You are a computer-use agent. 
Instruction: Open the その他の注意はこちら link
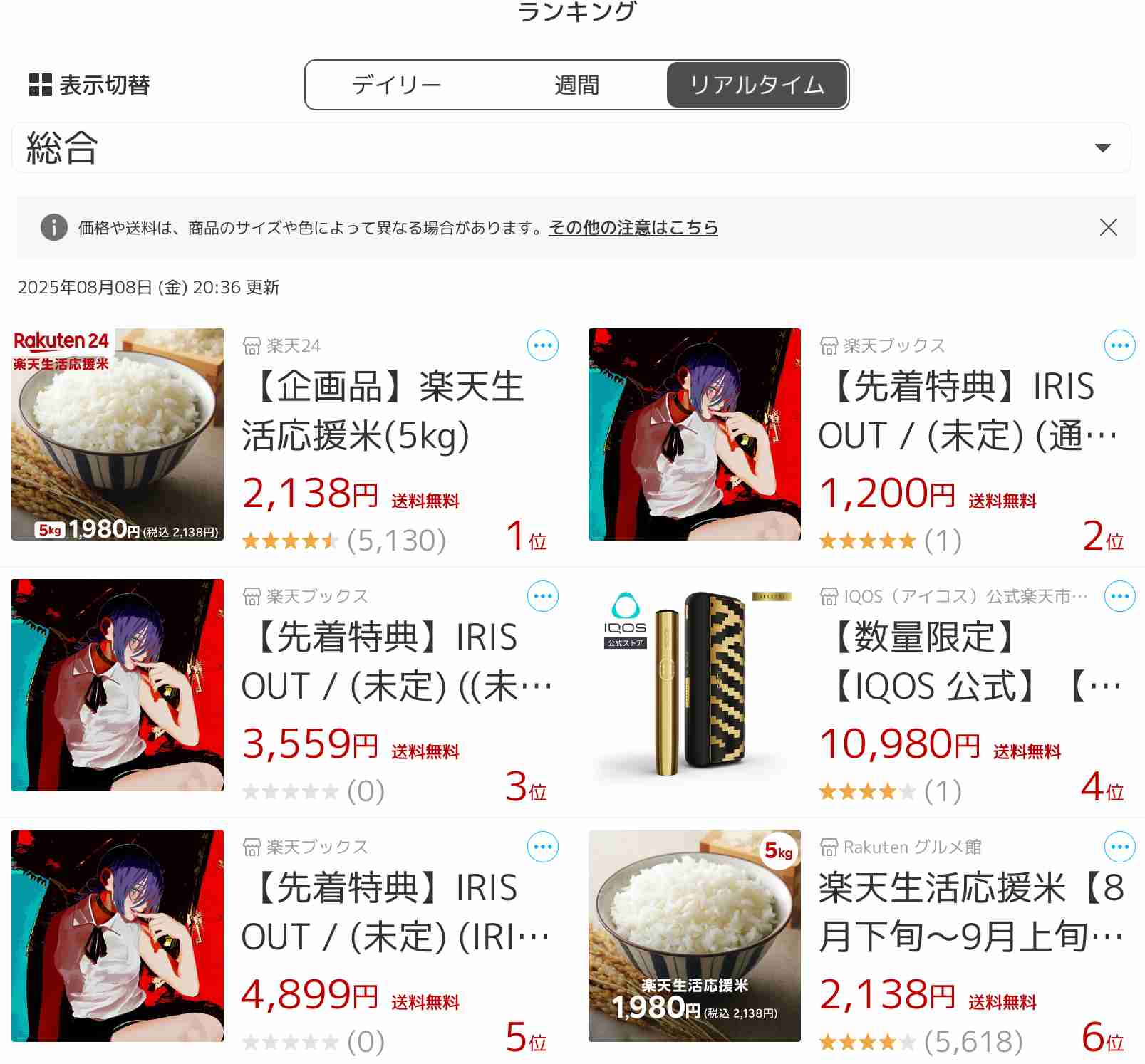click(x=633, y=227)
